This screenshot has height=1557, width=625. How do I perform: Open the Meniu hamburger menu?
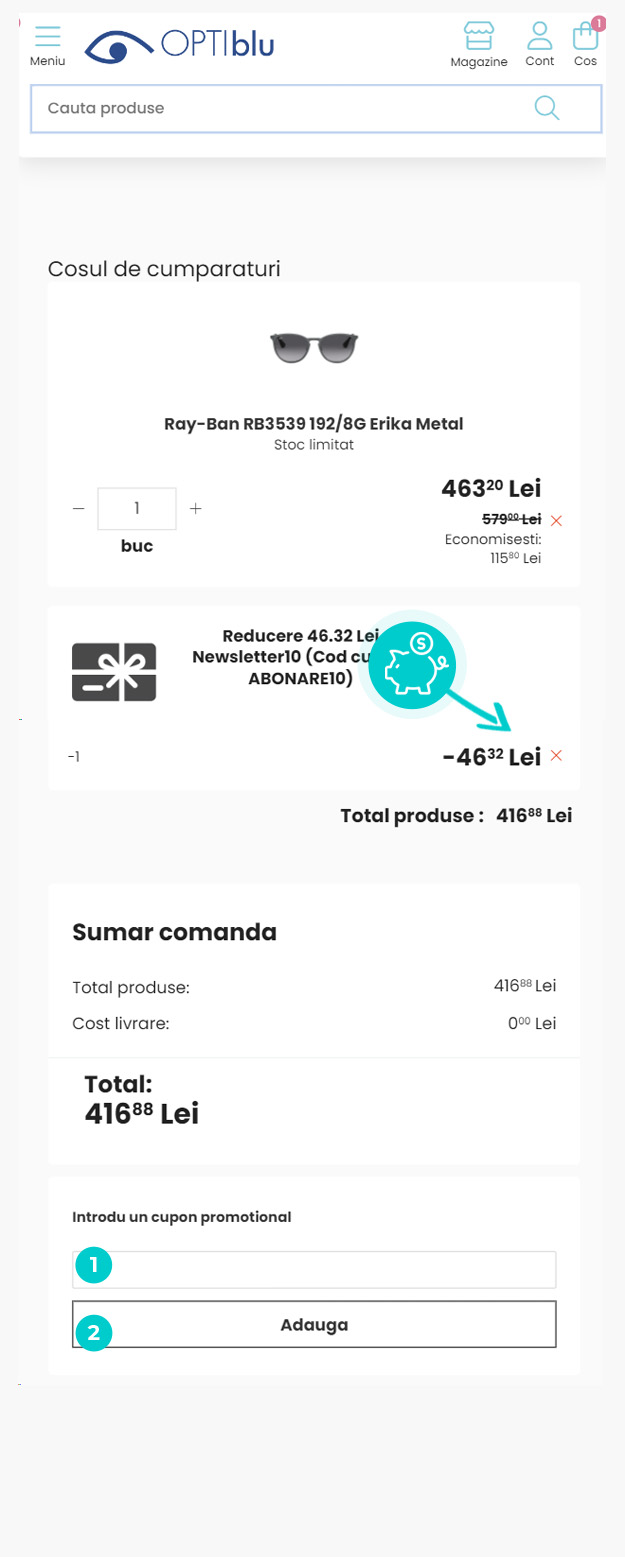pos(47,45)
